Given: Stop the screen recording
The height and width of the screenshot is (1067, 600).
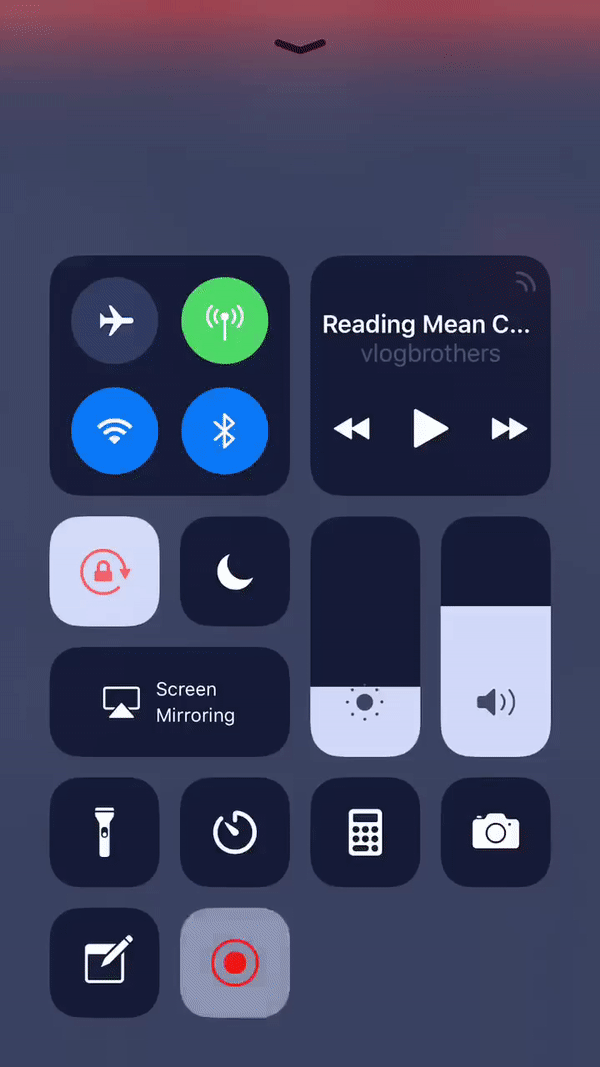Looking at the screenshot, I should click(x=235, y=963).
